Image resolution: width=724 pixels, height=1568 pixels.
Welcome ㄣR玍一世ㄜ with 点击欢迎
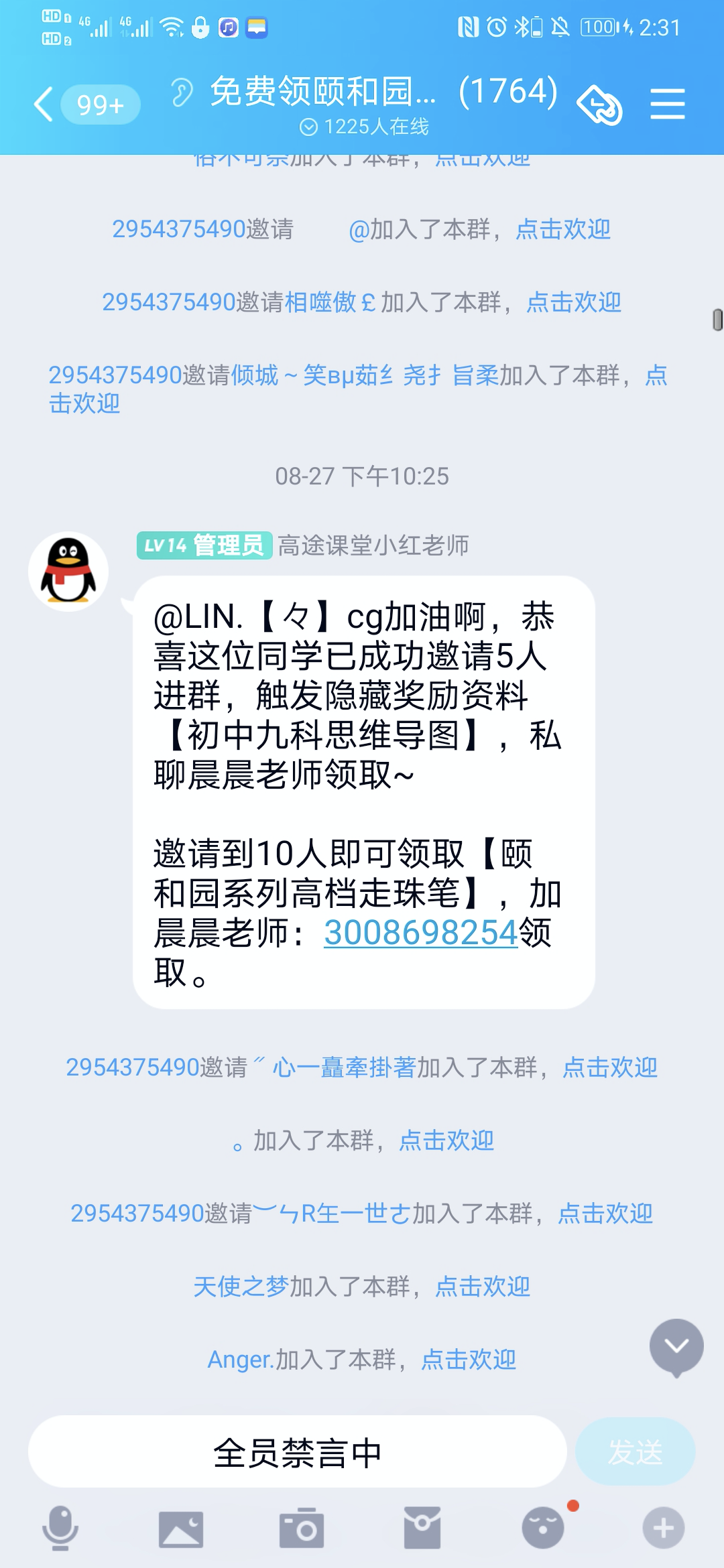tap(605, 1214)
